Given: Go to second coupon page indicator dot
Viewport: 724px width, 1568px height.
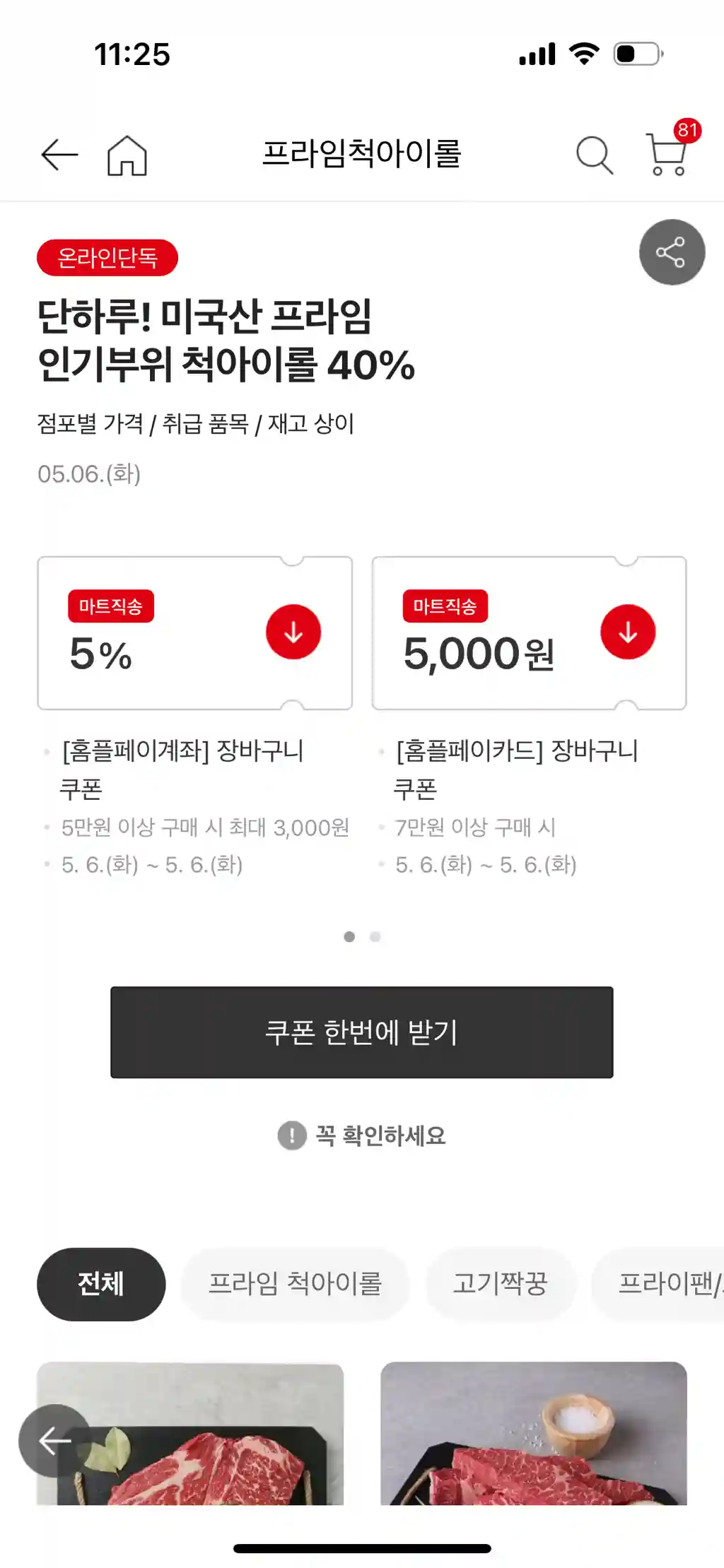Looking at the screenshot, I should (375, 936).
